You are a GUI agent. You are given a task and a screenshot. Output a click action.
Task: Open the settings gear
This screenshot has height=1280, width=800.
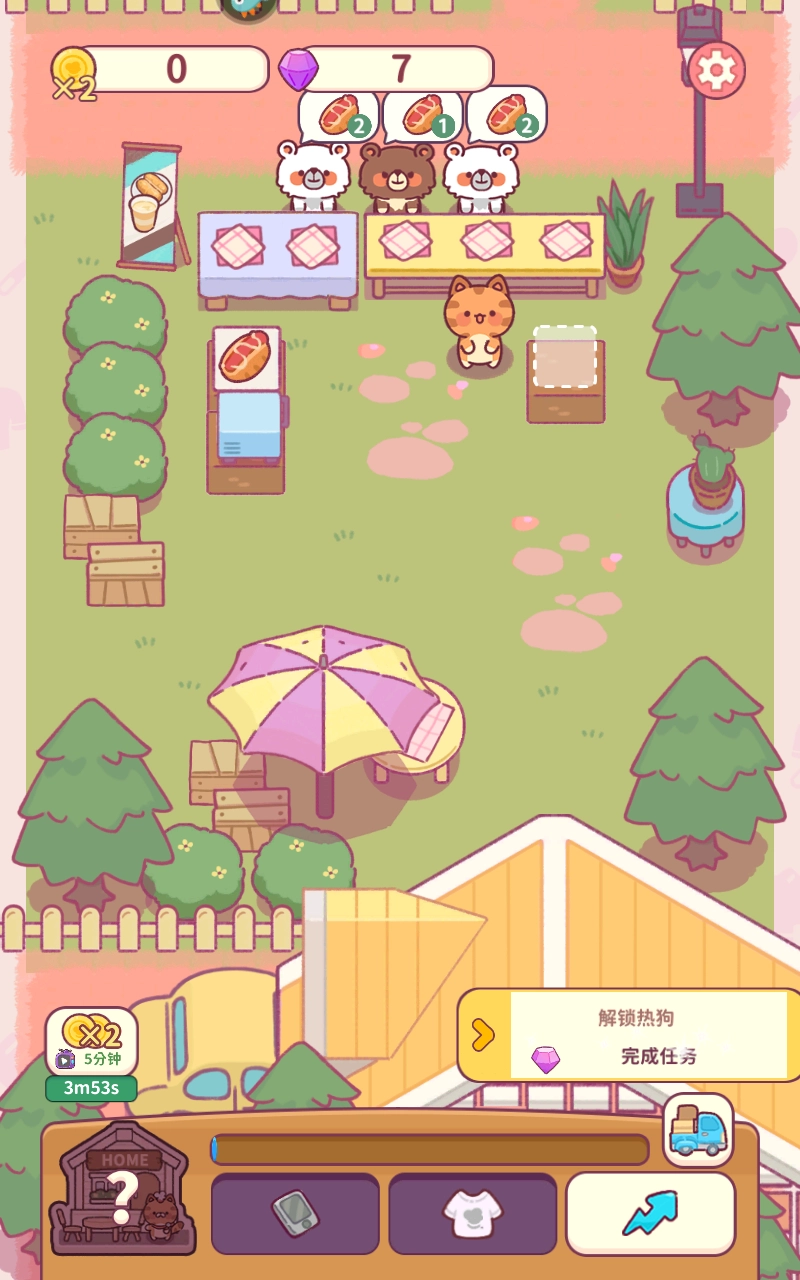pyautogui.click(x=716, y=70)
